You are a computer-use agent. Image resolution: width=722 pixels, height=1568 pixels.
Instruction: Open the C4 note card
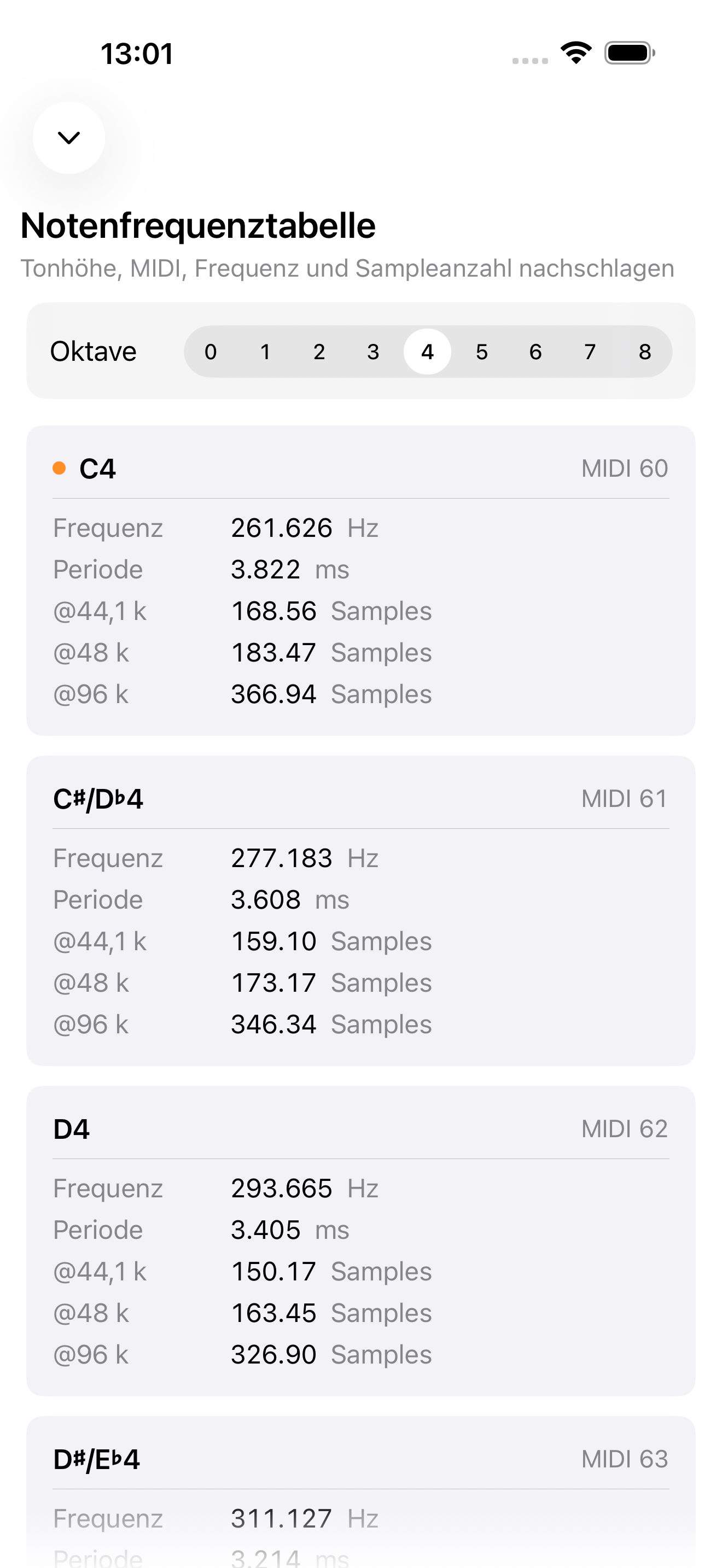tap(99, 468)
